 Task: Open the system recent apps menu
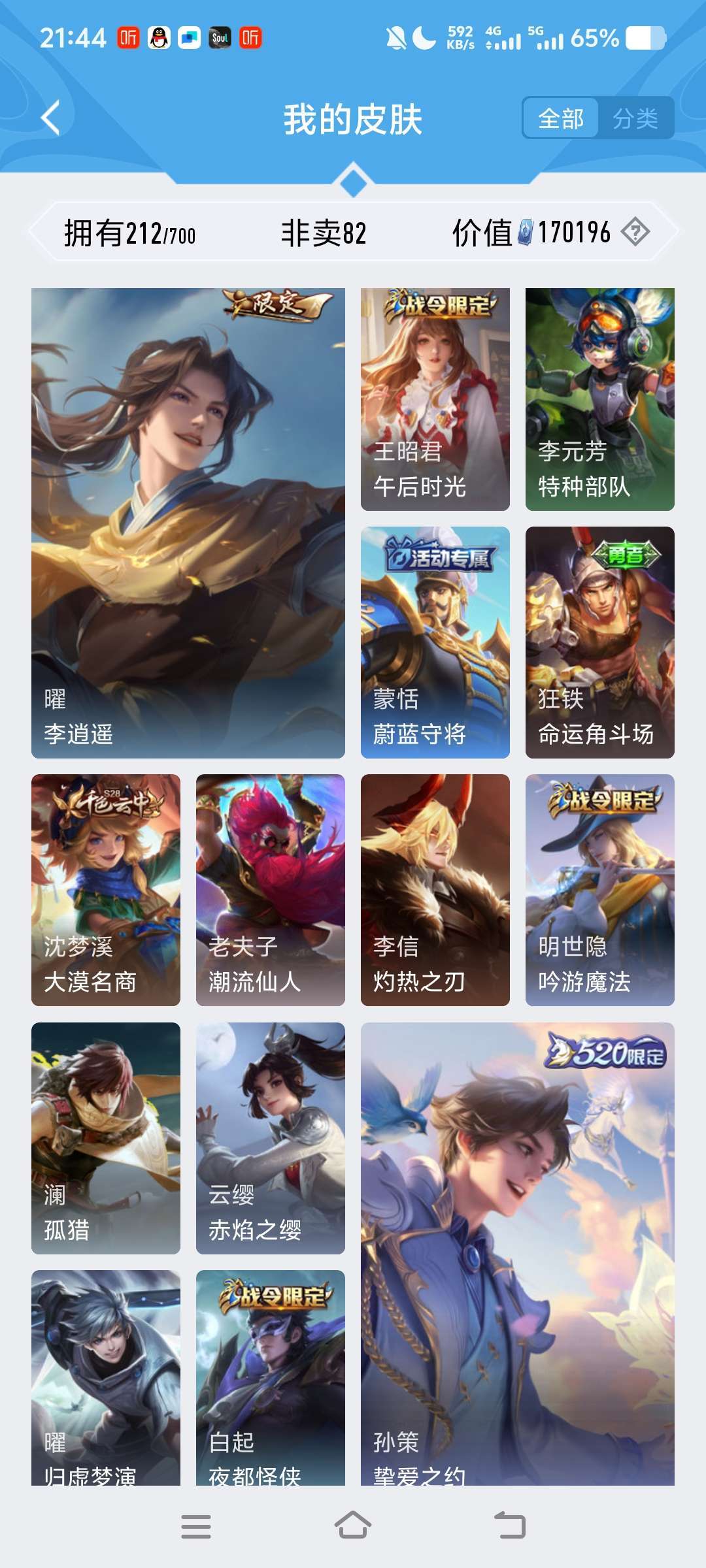pos(196,1526)
